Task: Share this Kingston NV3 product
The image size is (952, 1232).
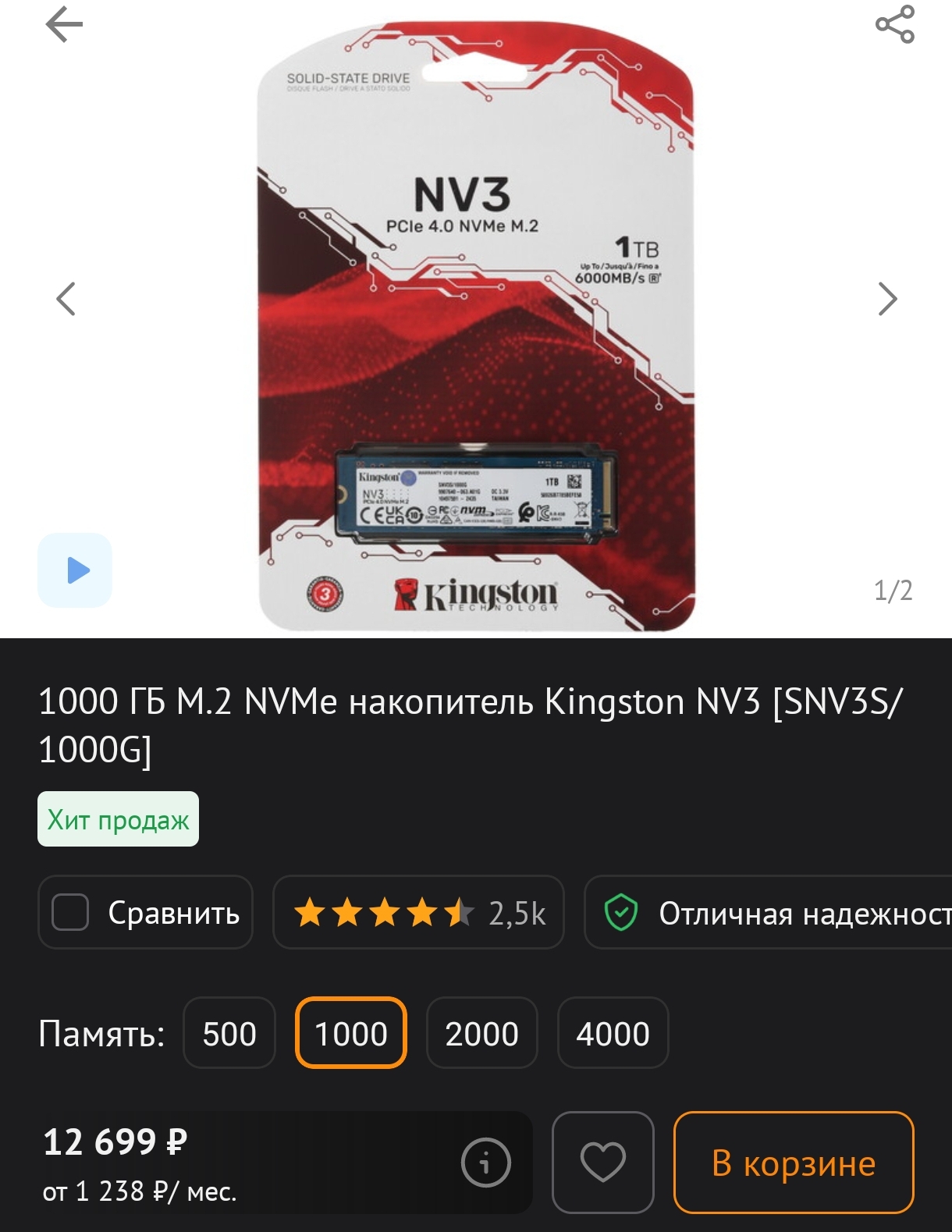Action: pos(894,24)
